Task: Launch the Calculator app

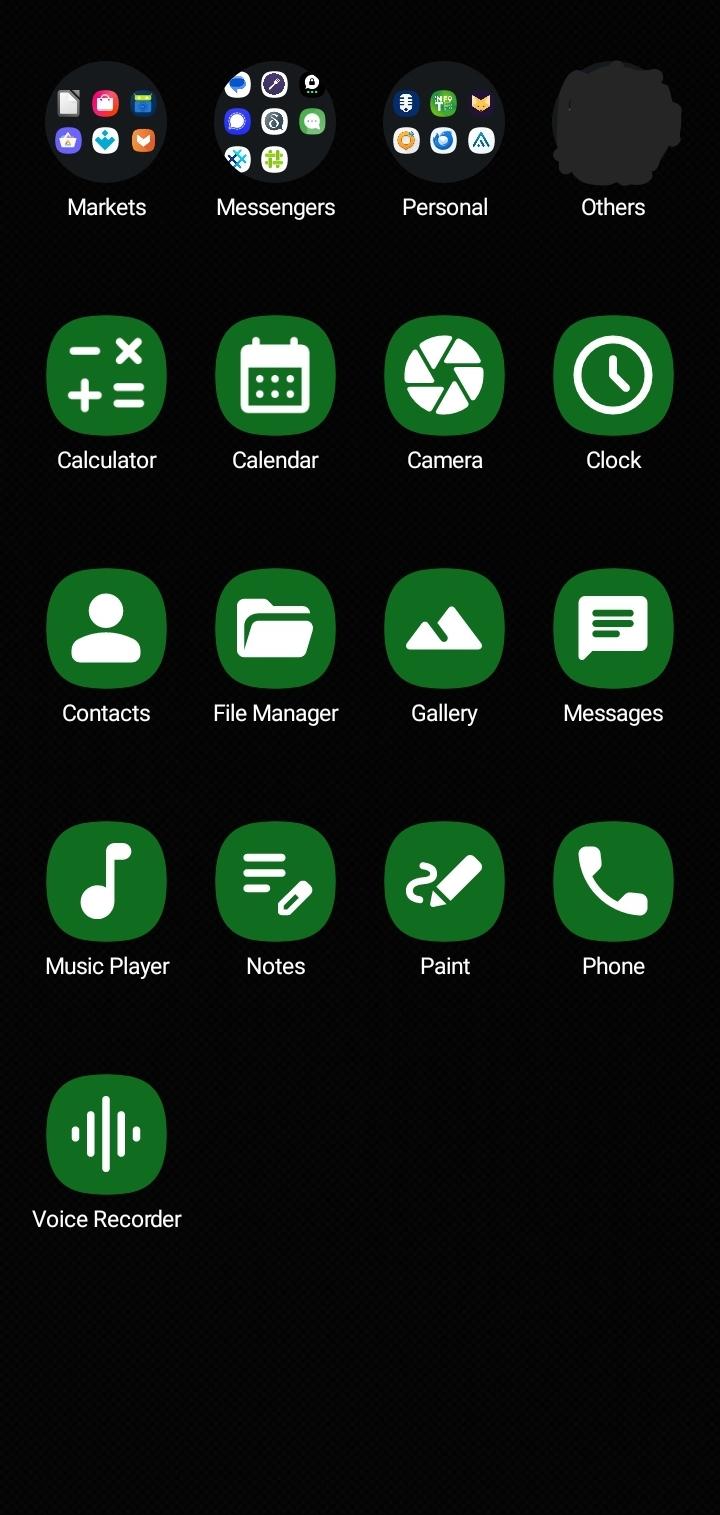Action: [106, 376]
